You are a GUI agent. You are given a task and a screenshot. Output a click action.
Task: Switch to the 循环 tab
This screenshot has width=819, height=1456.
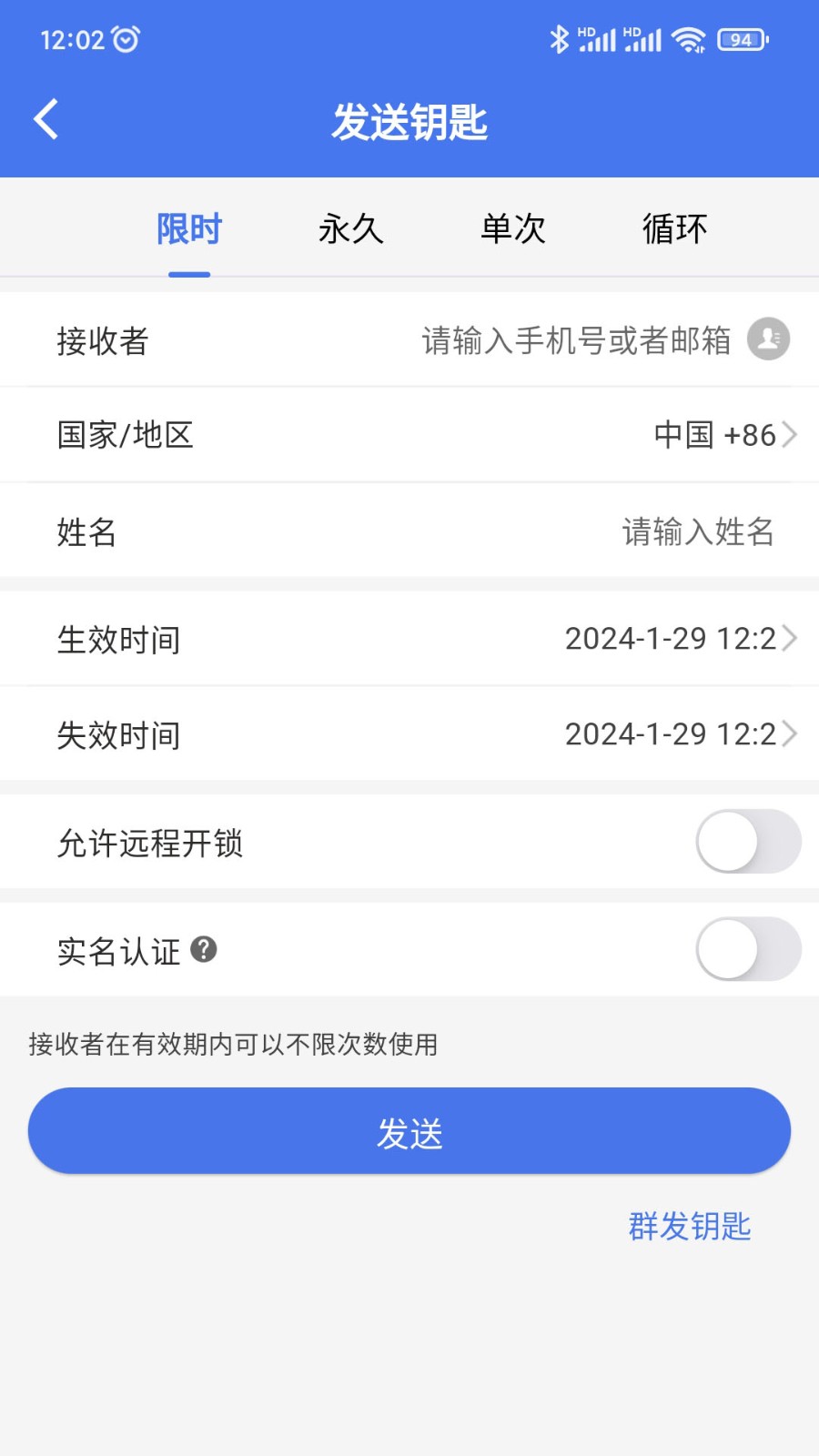click(x=673, y=229)
